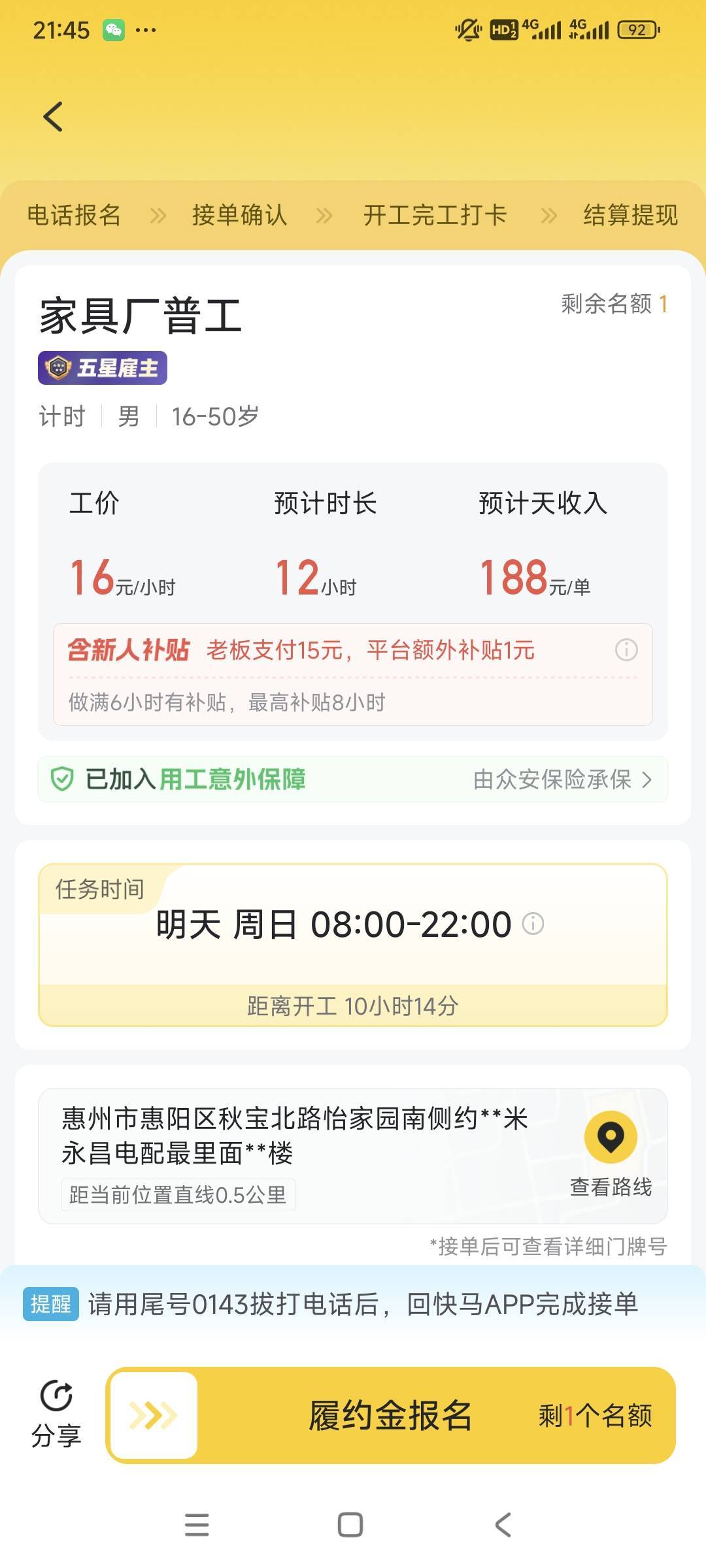This screenshot has width=706, height=1568.
Task: Open the system recent apps menu
Action: click(197, 1525)
